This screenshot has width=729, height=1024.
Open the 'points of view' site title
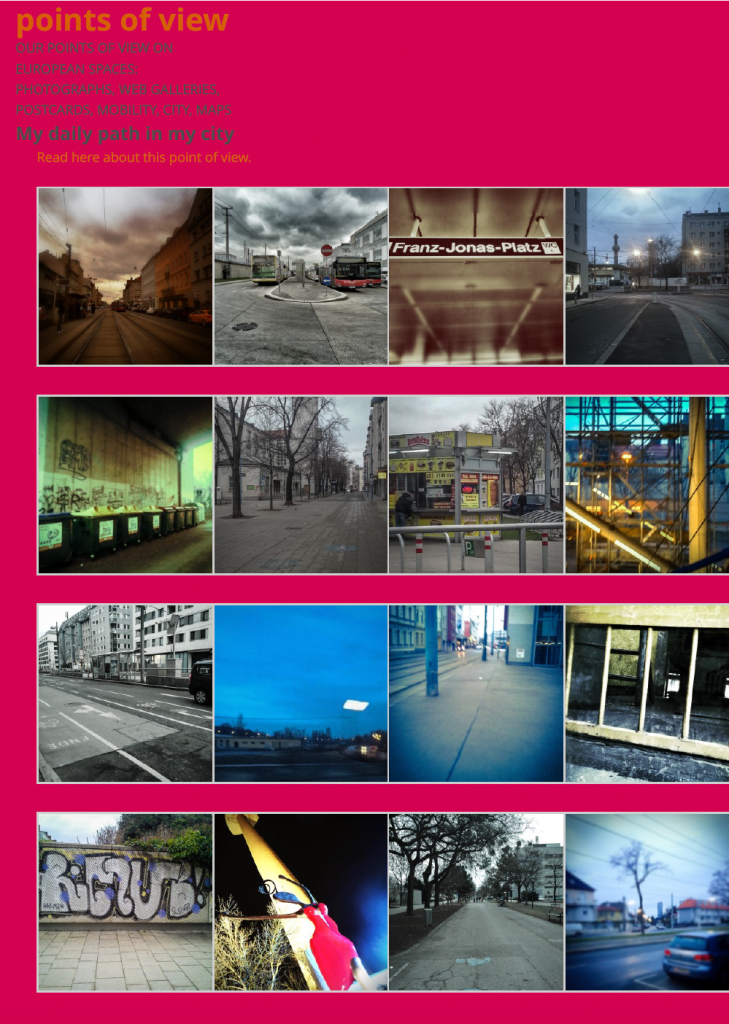tap(122, 19)
